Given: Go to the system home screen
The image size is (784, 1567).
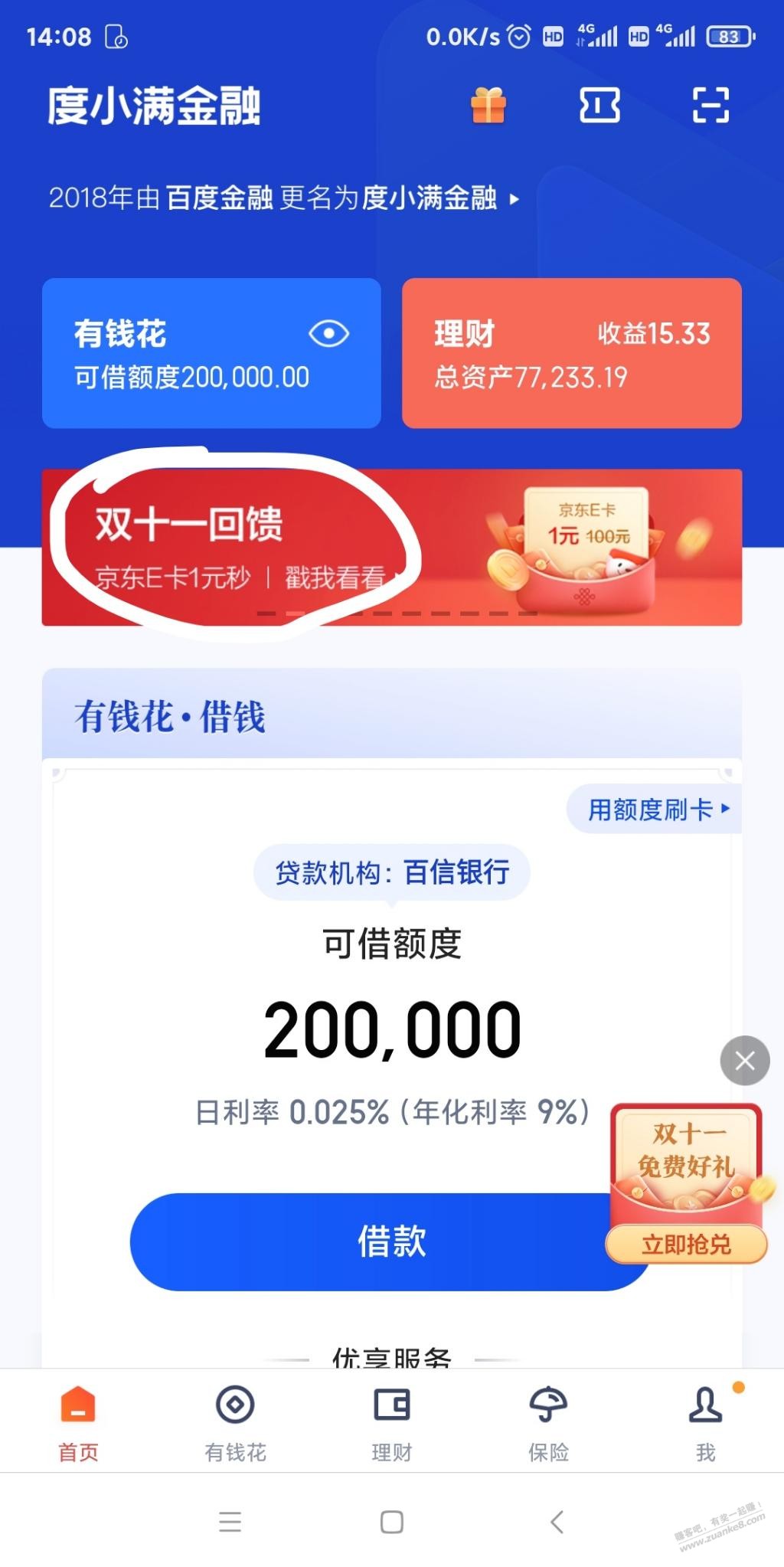Looking at the screenshot, I should click(x=391, y=1522).
